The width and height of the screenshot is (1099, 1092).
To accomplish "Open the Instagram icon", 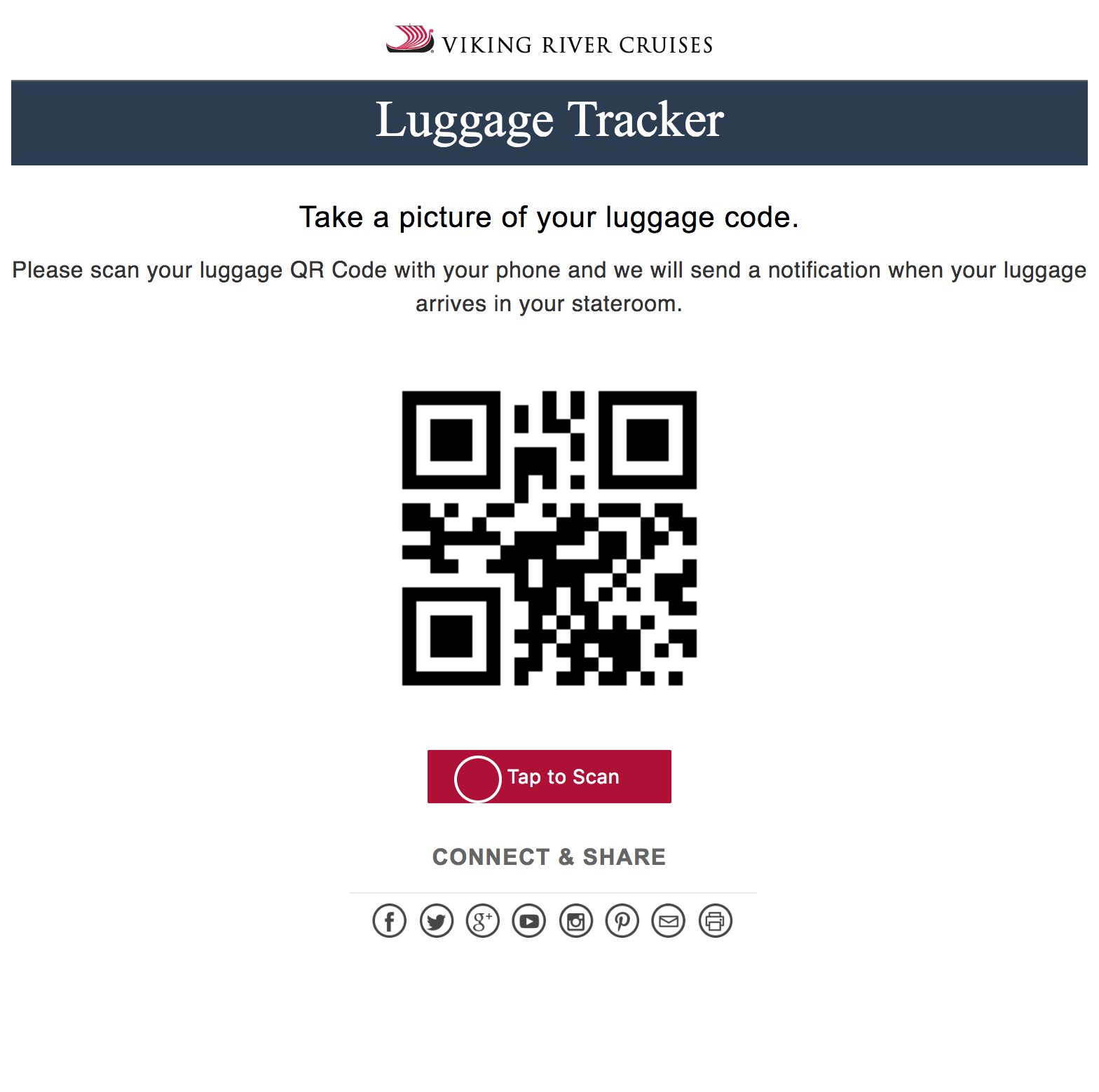I will (x=576, y=921).
